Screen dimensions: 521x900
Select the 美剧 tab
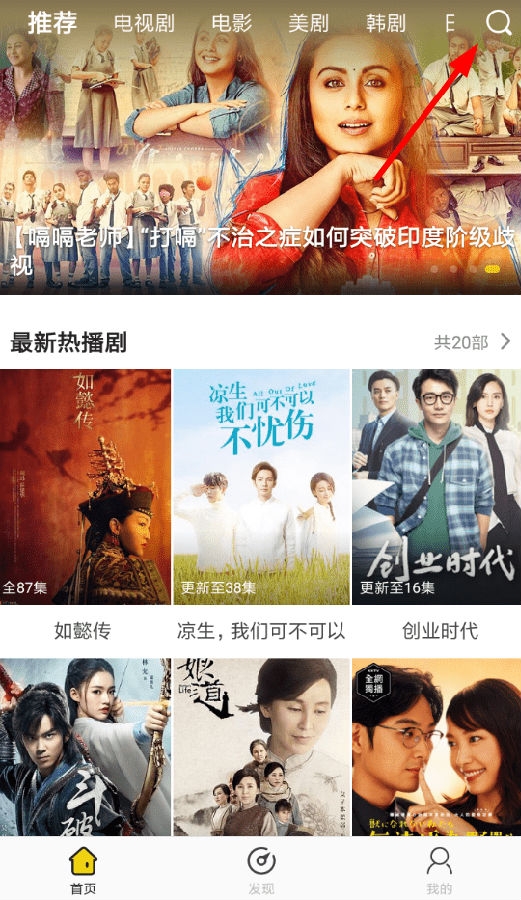click(308, 24)
